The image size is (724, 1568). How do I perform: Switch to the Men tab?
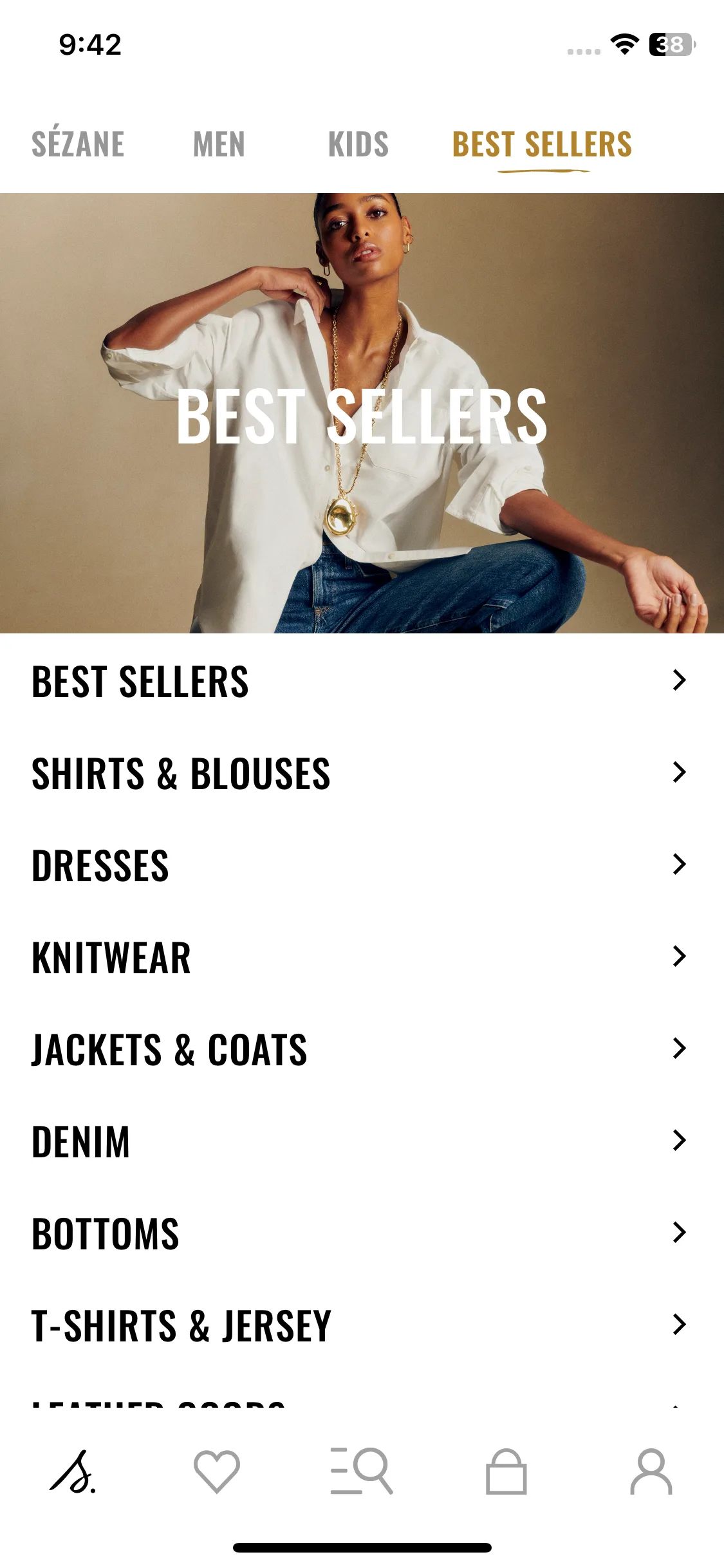tap(219, 144)
